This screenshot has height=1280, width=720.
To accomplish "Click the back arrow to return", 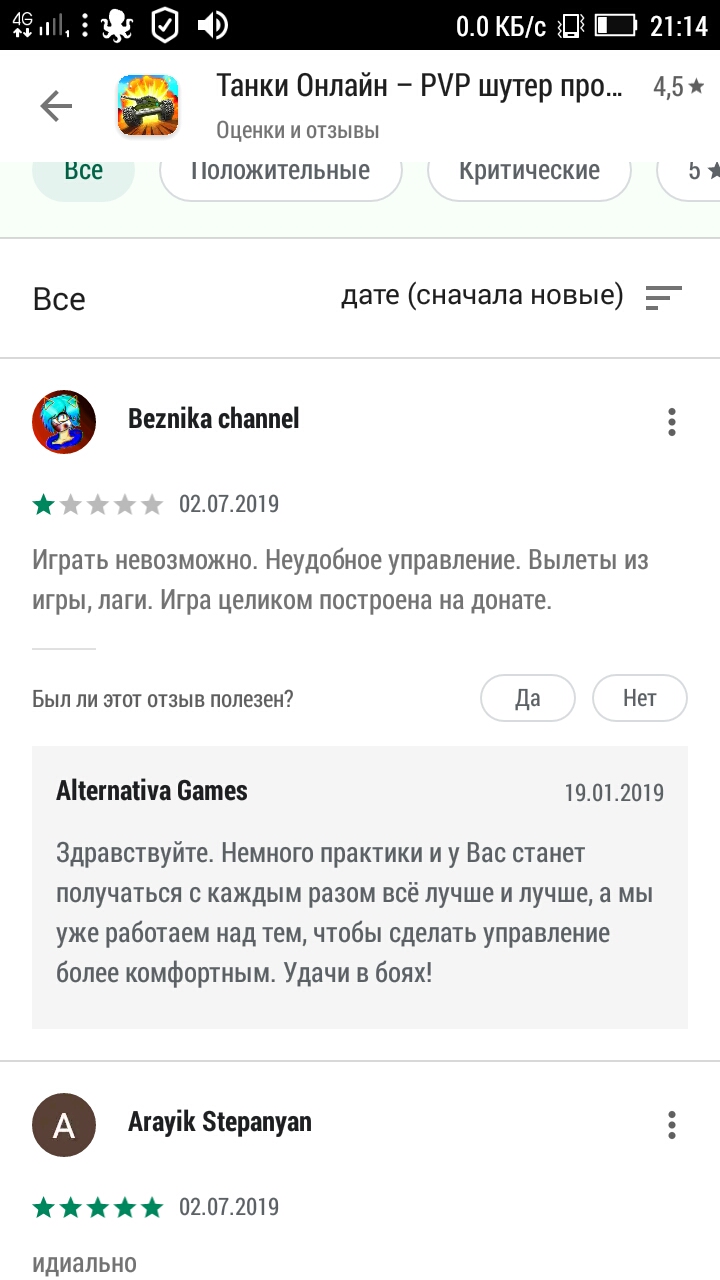I will (57, 104).
